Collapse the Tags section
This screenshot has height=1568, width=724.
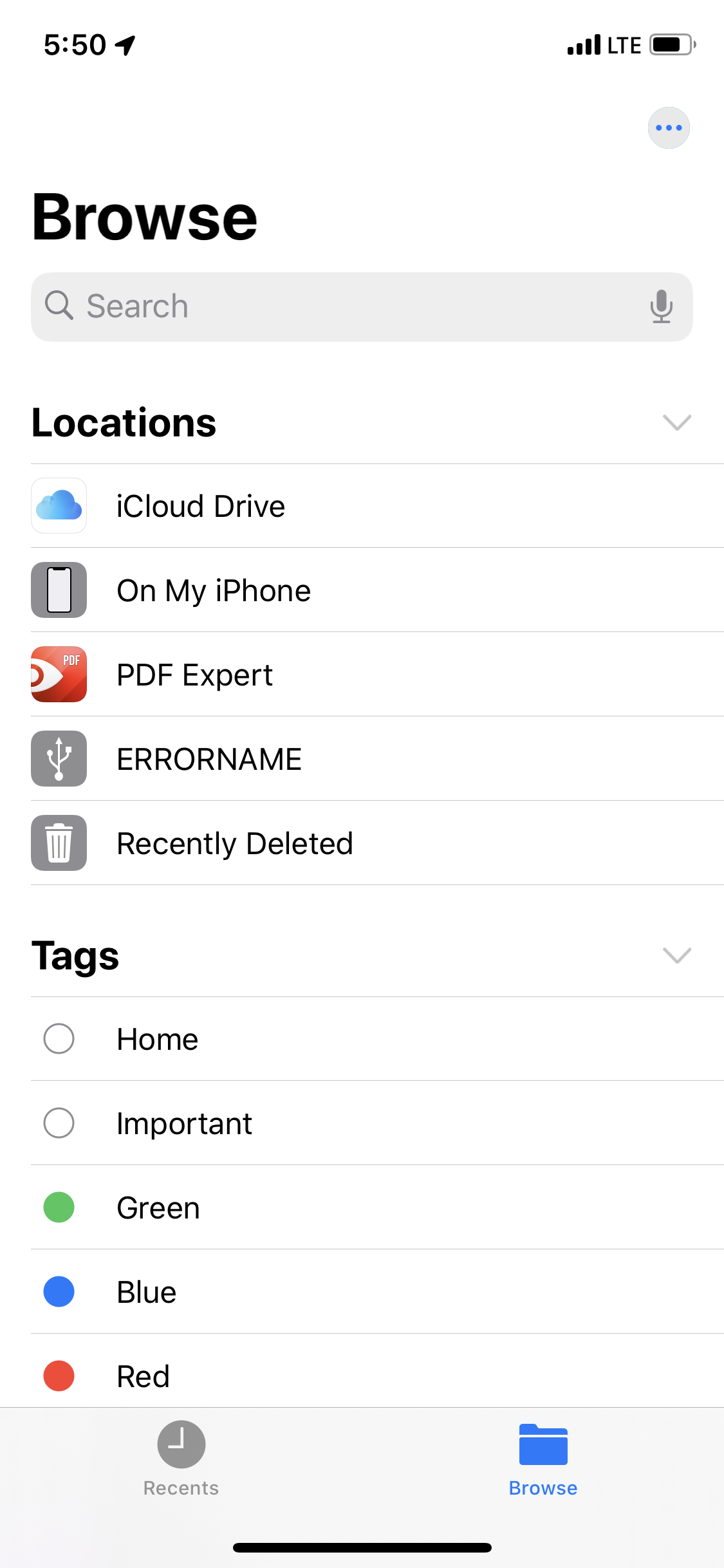point(676,955)
